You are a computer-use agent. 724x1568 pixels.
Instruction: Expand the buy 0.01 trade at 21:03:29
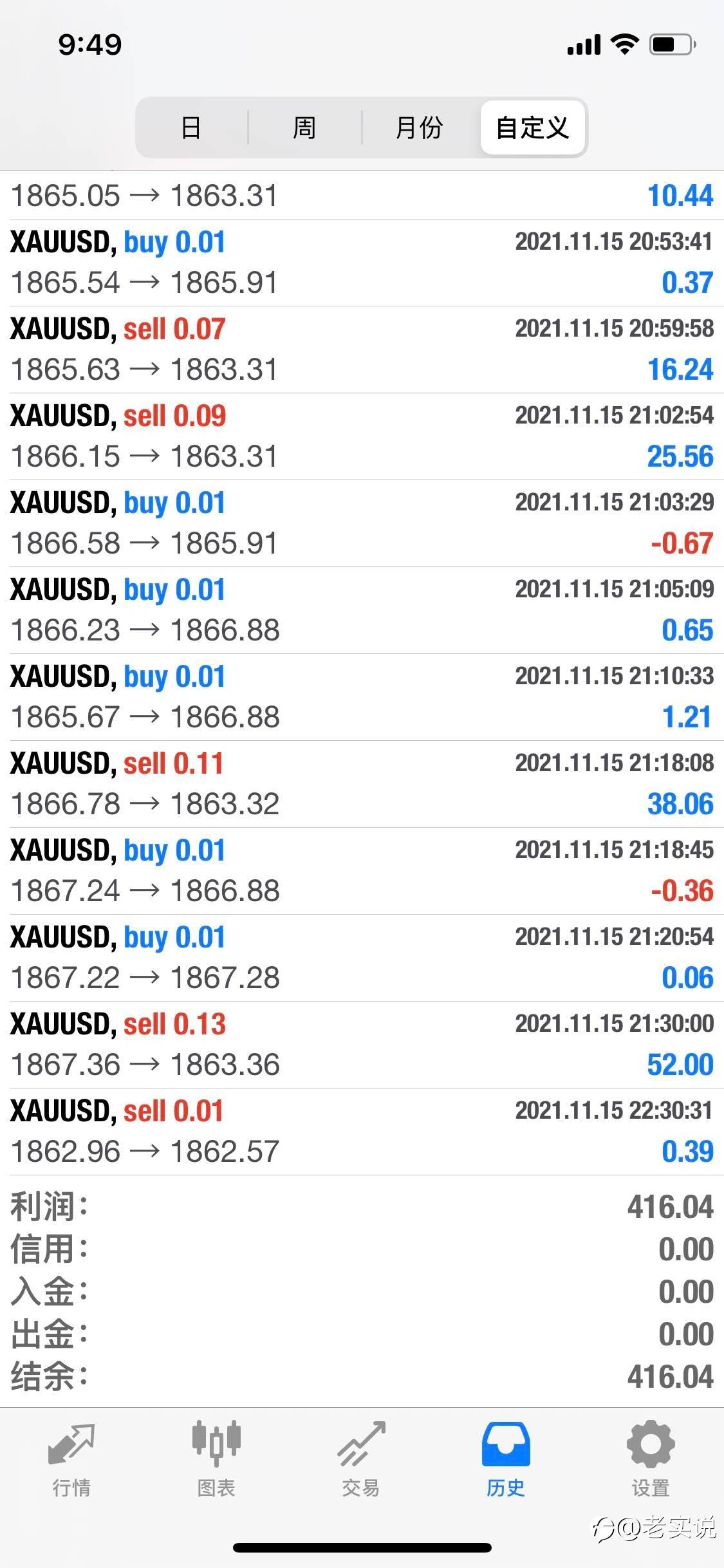click(x=362, y=523)
